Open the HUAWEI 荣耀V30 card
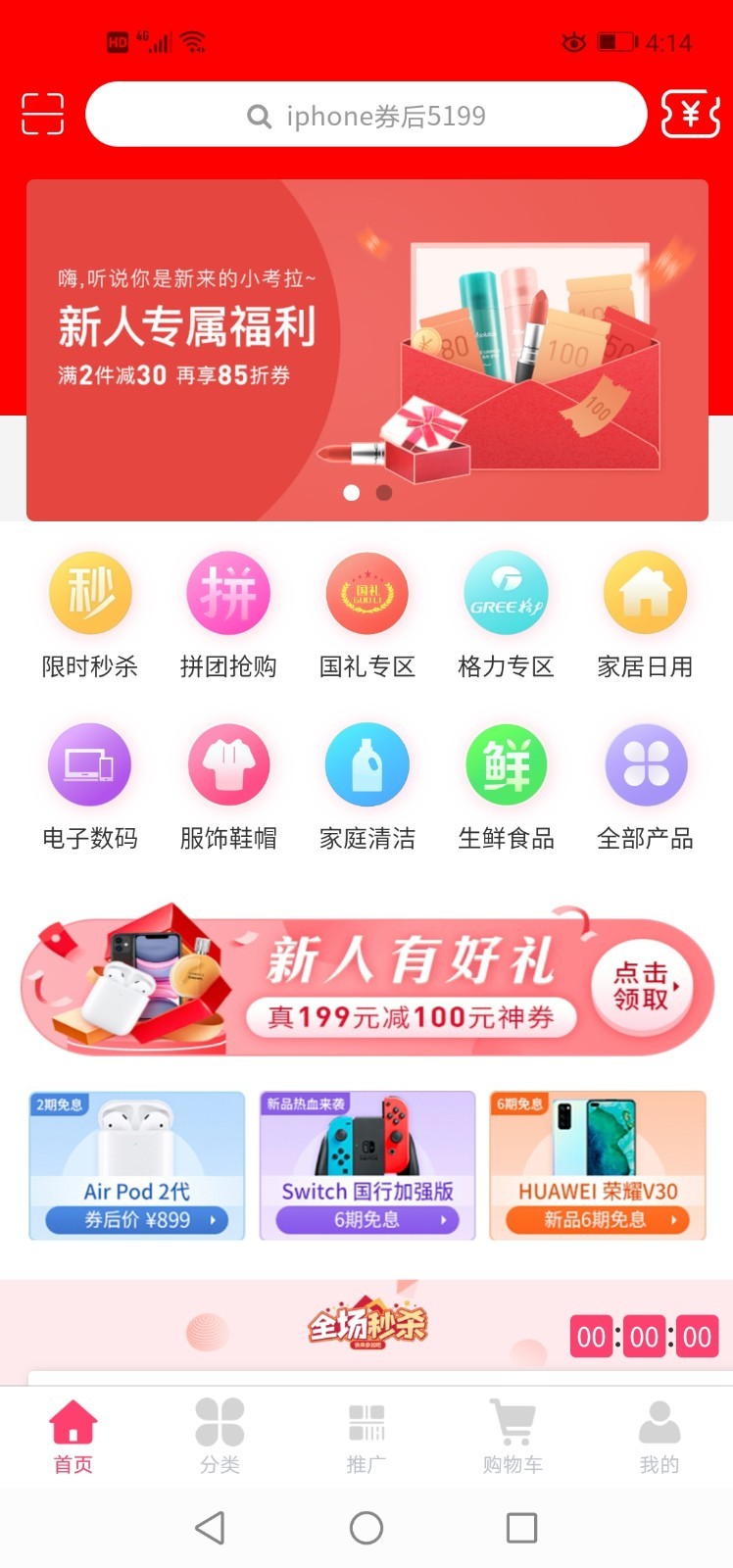This screenshot has width=733, height=1568. (x=597, y=1165)
